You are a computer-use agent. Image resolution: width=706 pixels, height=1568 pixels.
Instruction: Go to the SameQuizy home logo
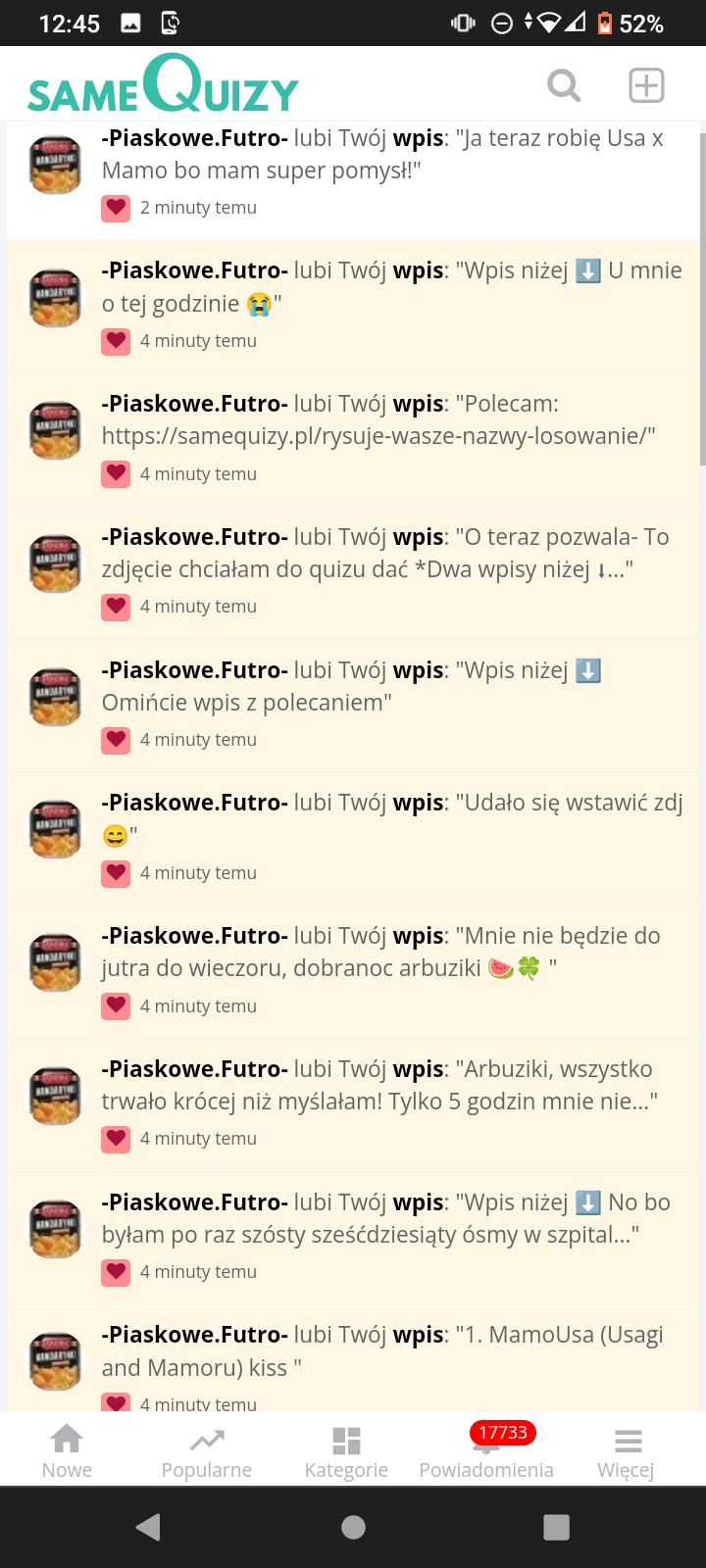click(163, 85)
